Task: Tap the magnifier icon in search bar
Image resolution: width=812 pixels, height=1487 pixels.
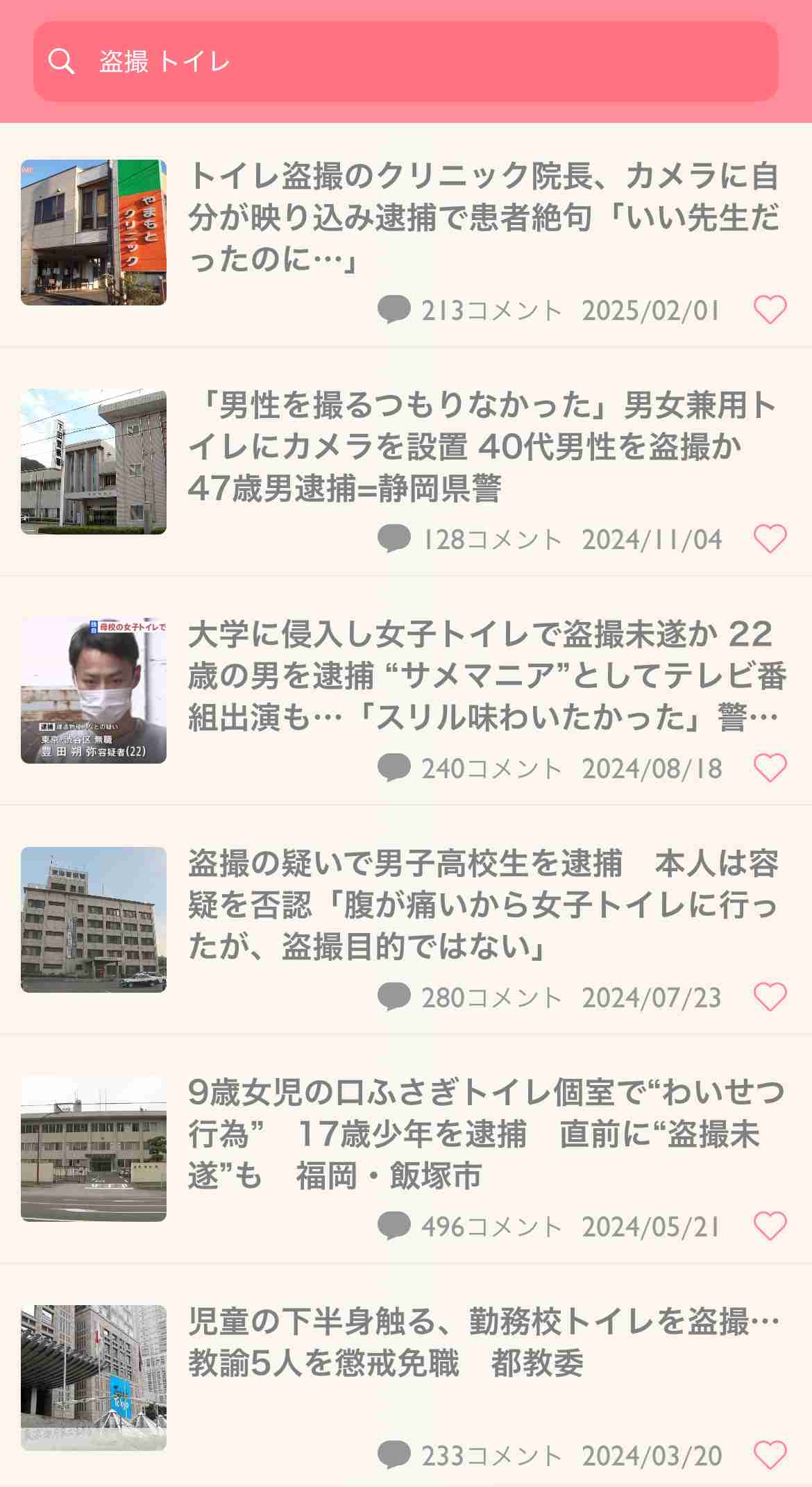Action: pos(61,62)
